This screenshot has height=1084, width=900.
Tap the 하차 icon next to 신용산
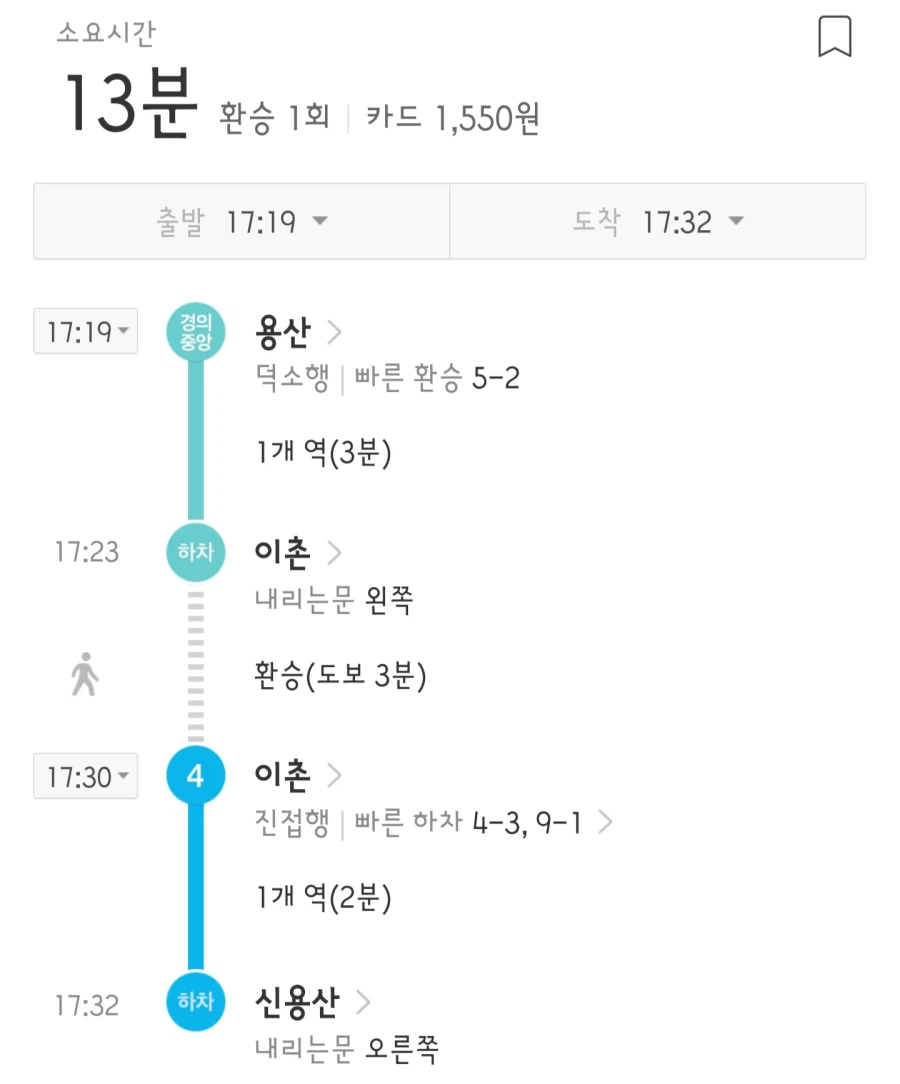(194, 999)
